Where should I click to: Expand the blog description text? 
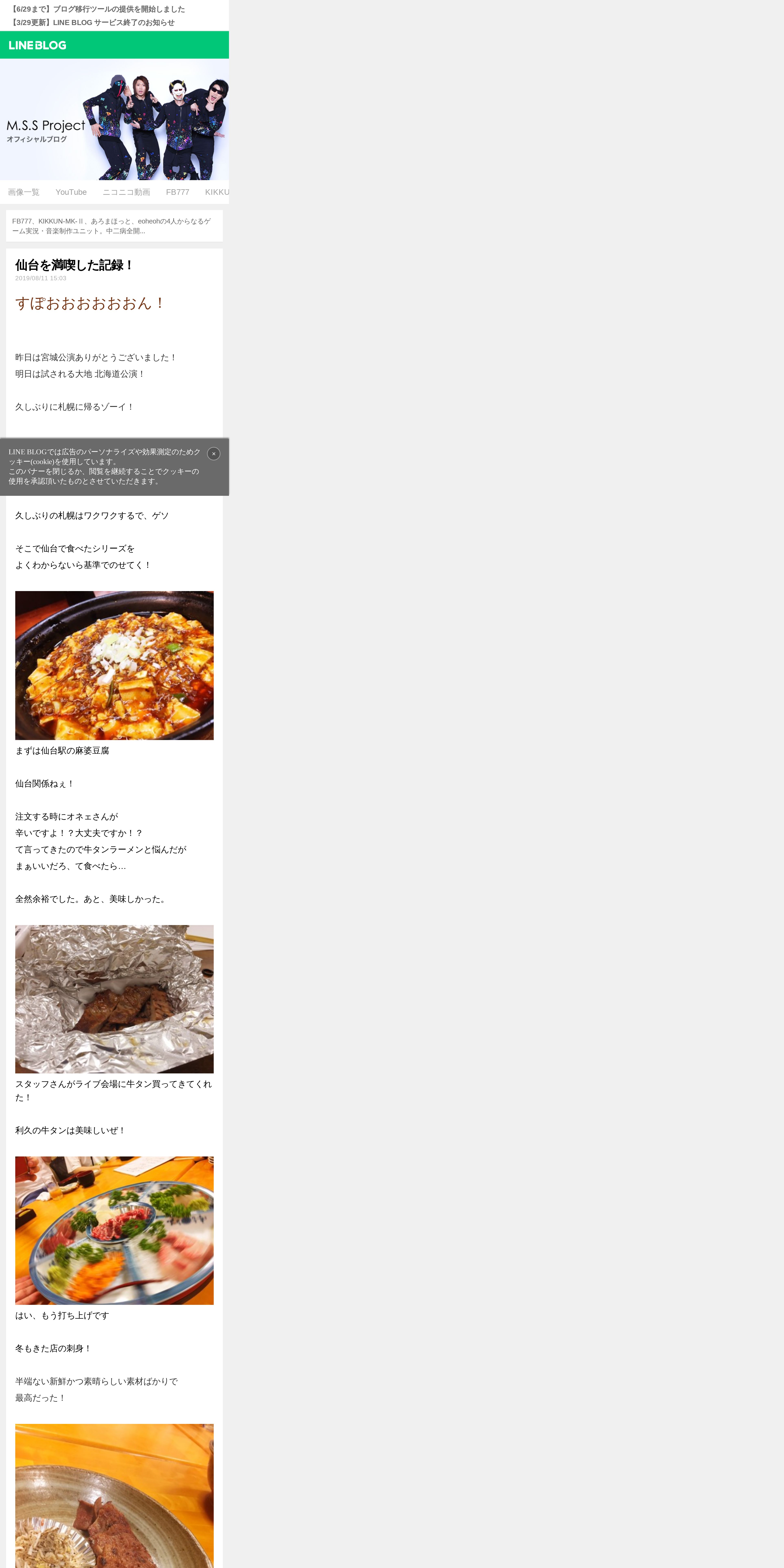pos(114,226)
